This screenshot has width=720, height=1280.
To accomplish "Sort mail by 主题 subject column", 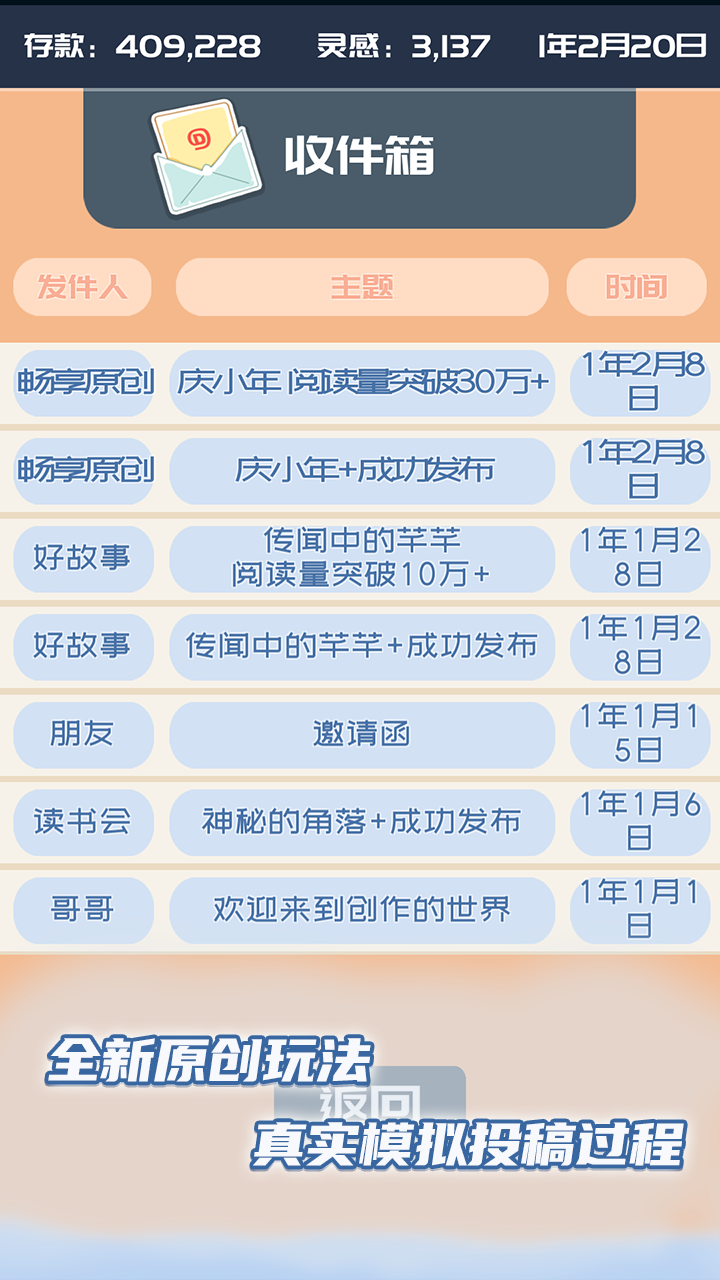I will pos(362,287).
